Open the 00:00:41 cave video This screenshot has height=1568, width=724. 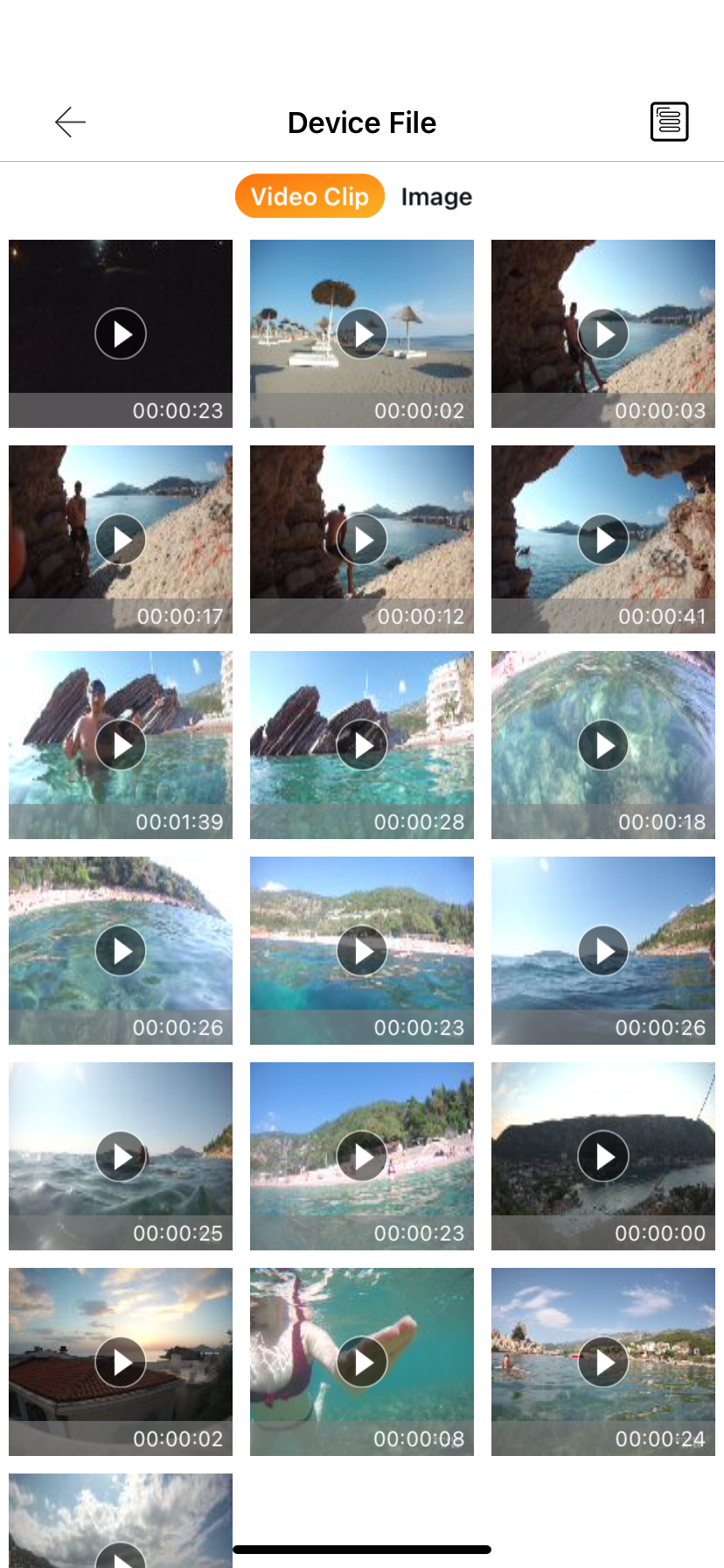(603, 539)
